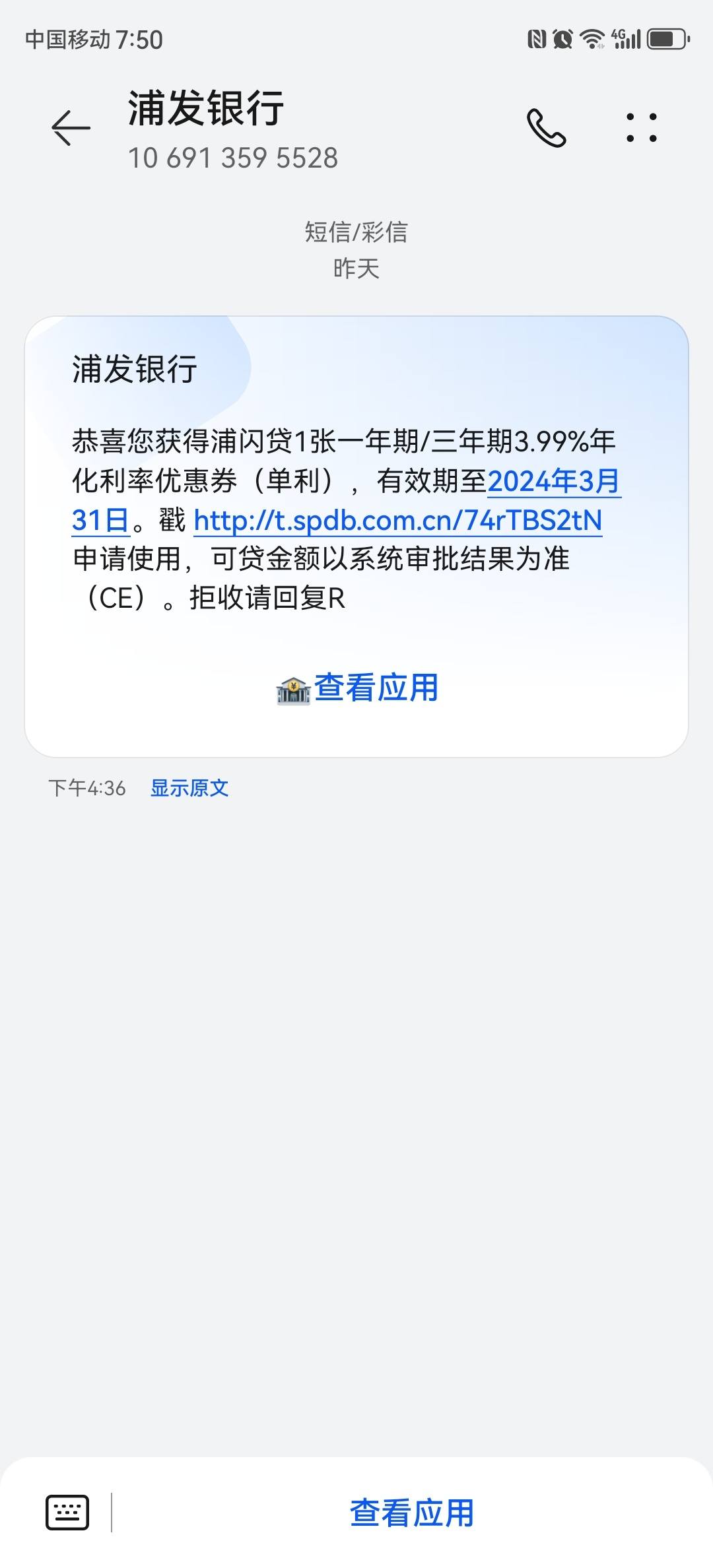This screenshot has height=1568, width=713.
Task: Switch to keyboard input icon
Action: 67,1512
